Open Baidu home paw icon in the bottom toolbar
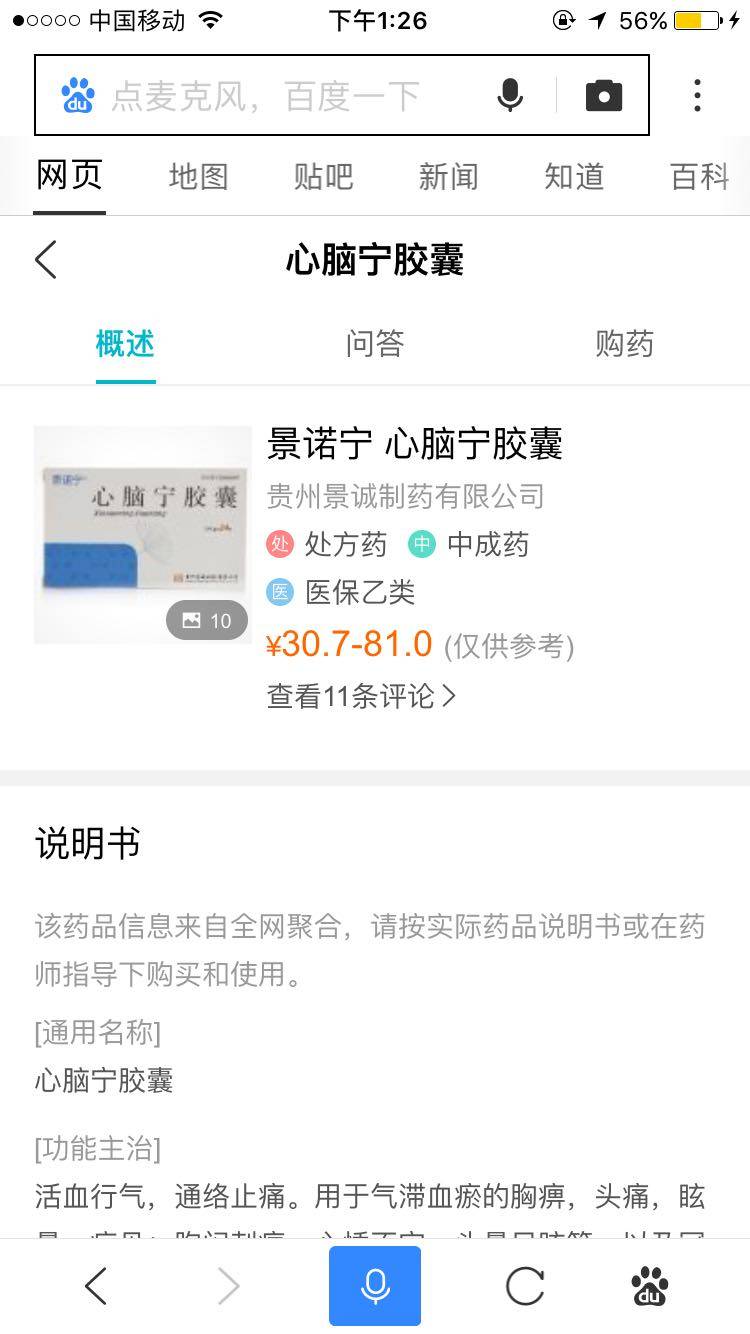The height and width of the screenshot is (1334, 750). (x=651, y=1286)
